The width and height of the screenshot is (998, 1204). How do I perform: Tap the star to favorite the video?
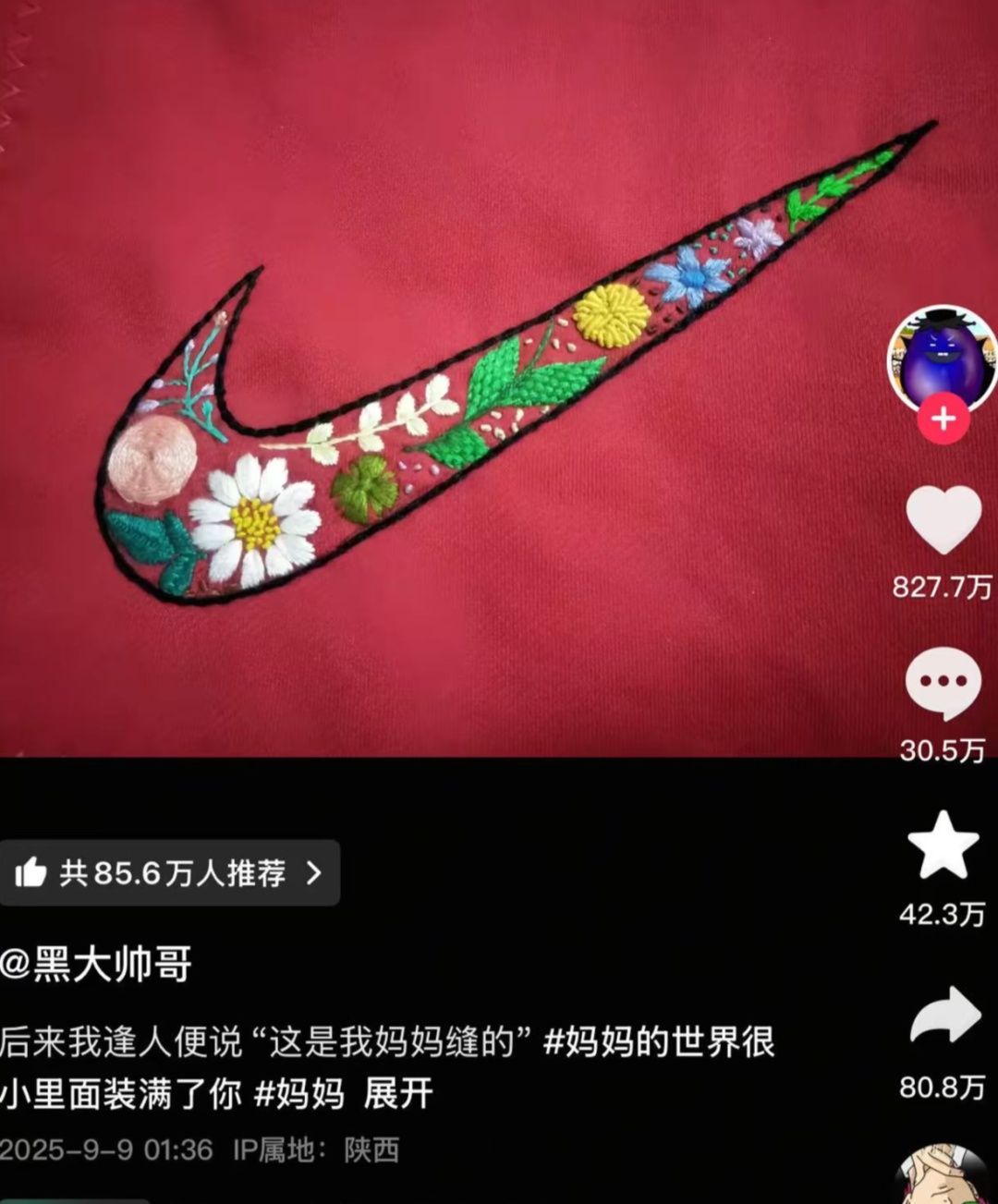(x=943, y=843)
